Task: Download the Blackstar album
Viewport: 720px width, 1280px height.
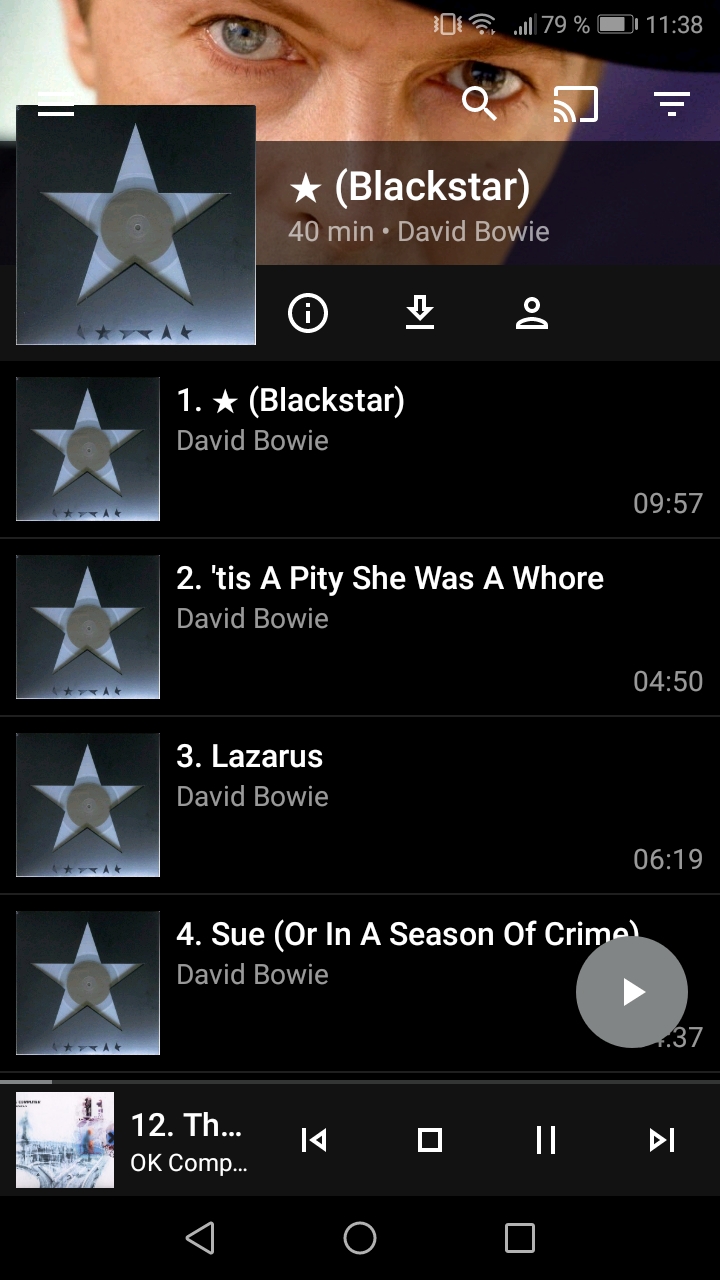Action: pyautogui.click(x=420, y=313)
